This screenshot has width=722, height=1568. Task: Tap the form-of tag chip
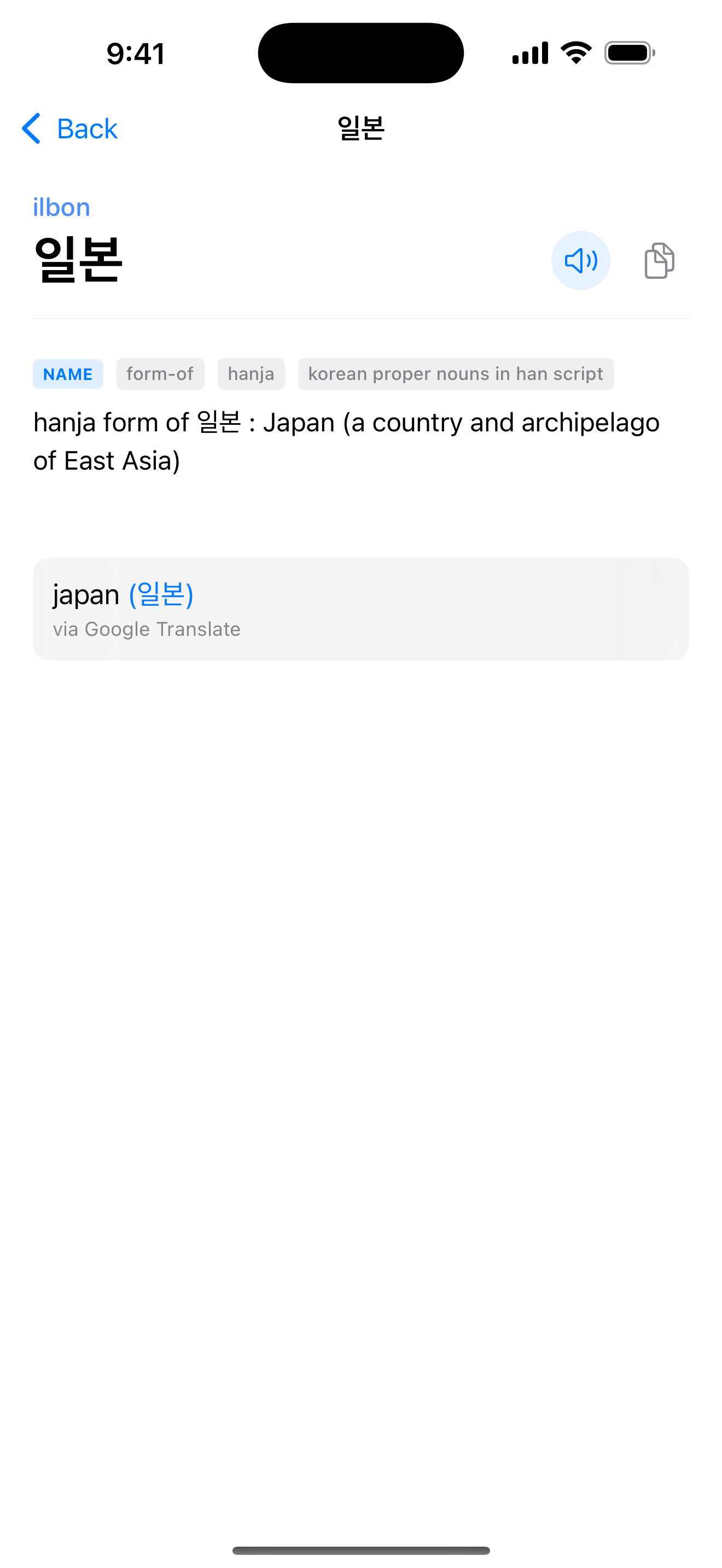coord(160,374)
